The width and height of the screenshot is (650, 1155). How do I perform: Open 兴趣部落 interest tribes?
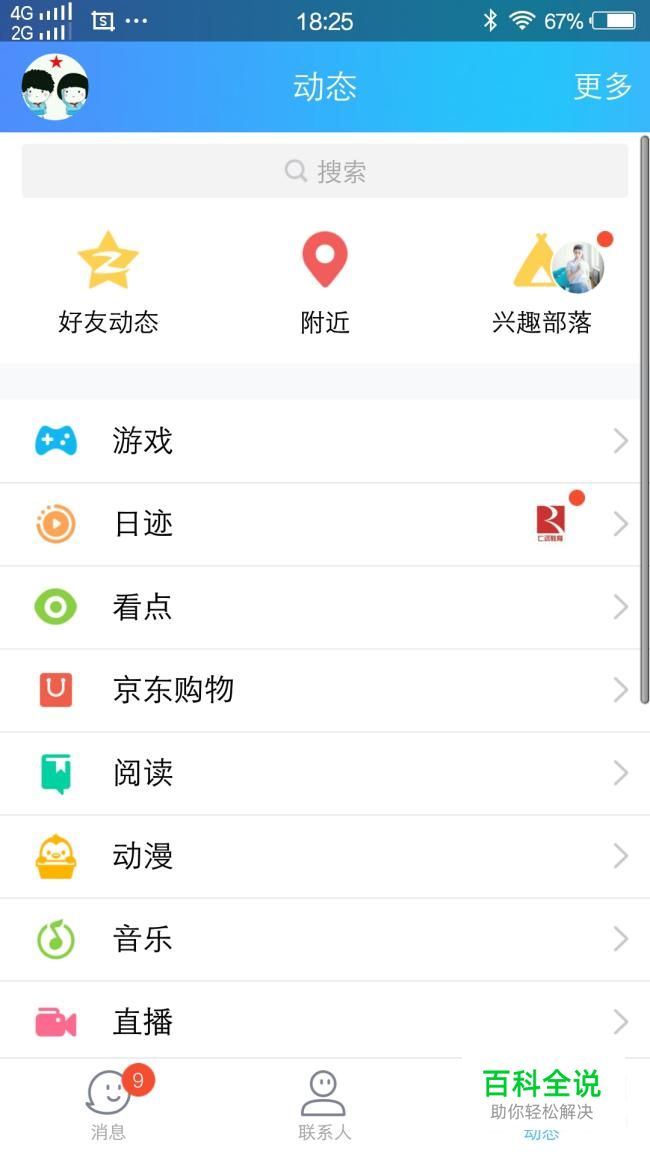pos(542,283)
